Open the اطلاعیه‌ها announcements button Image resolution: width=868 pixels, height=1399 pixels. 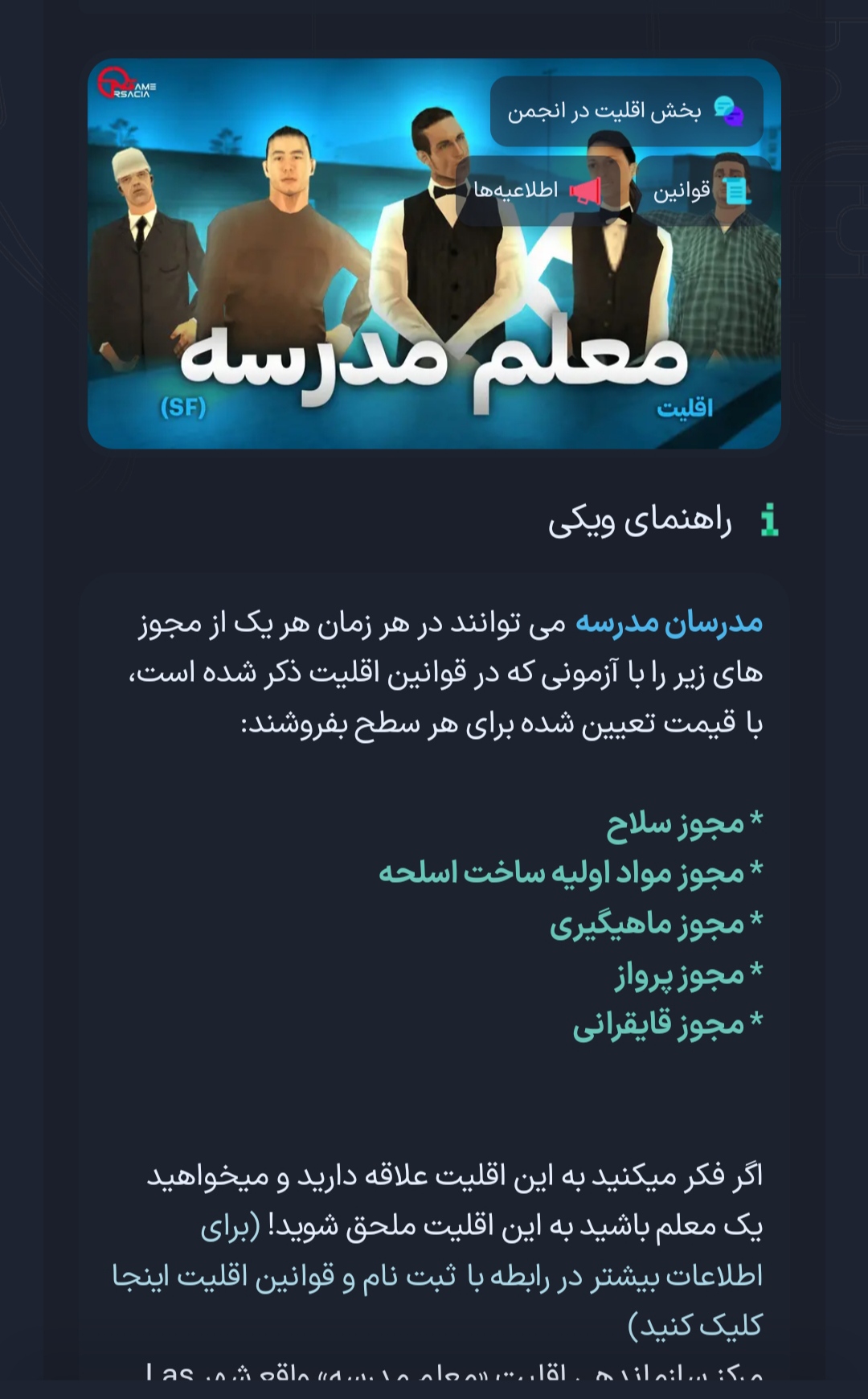(x=537, y=191)
